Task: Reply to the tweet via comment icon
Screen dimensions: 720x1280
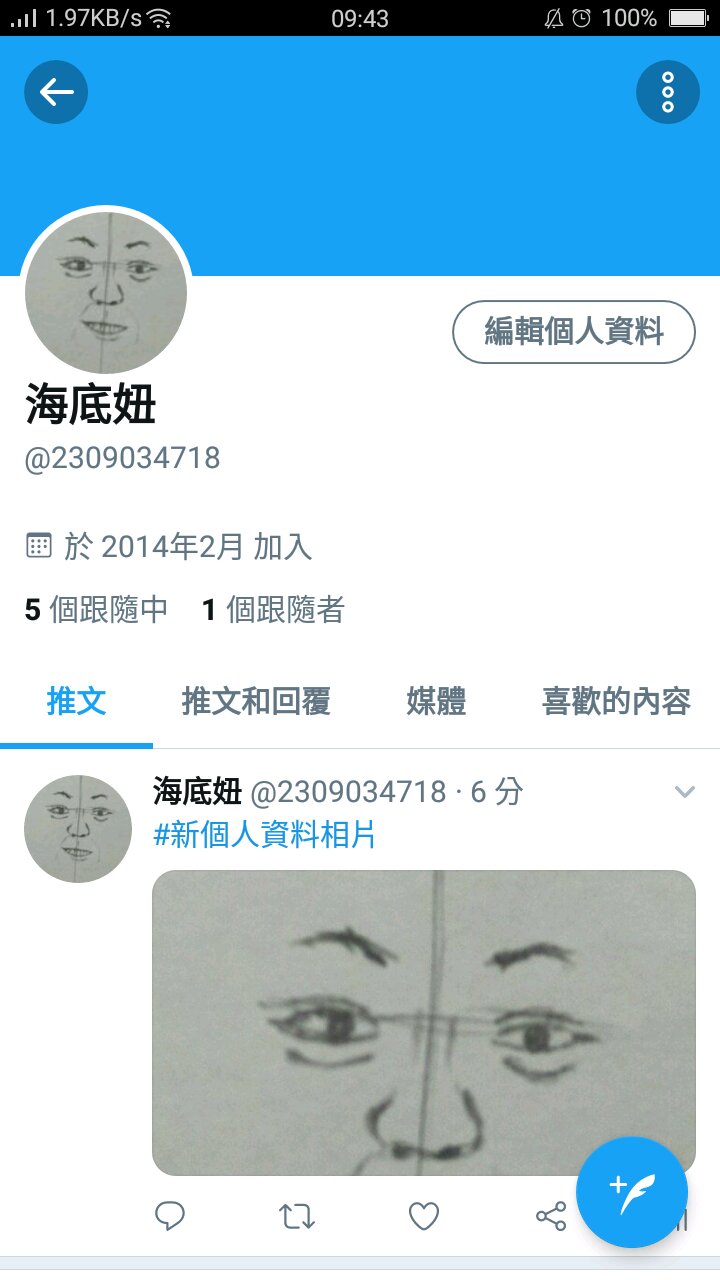Action: tap(170, 1216)
